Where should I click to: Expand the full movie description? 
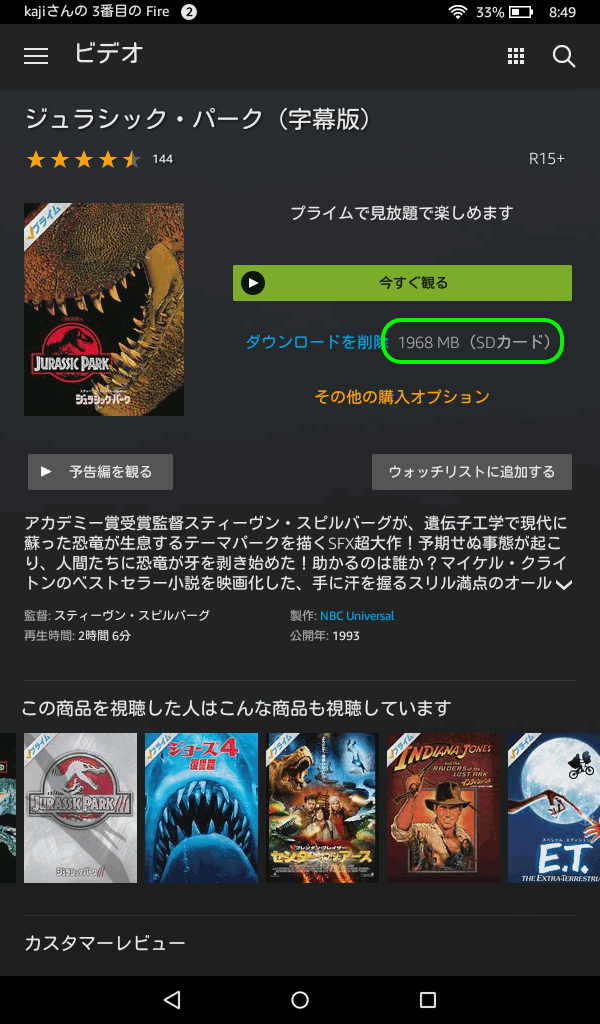pos(563,584)
